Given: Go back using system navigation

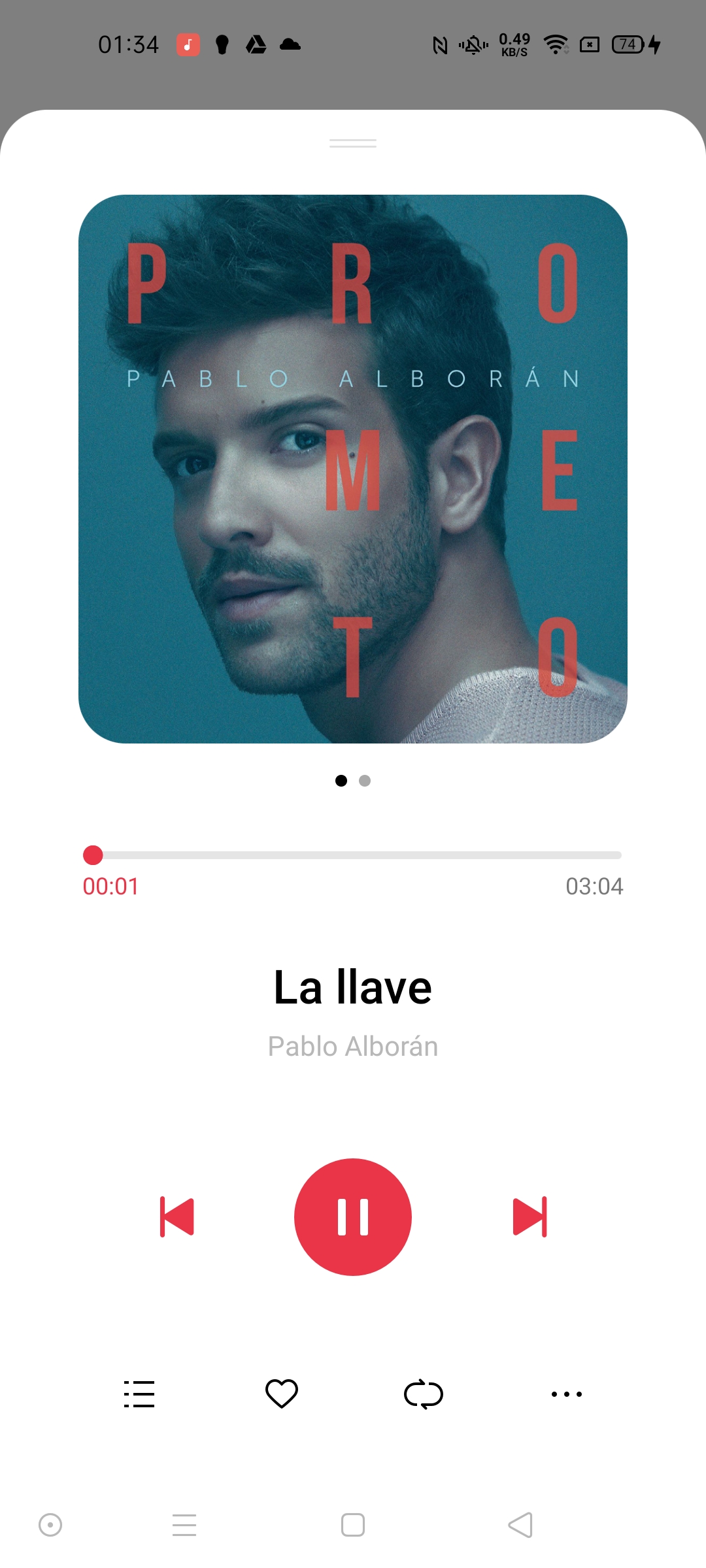Looking at the screenshot, I should point(521,1525).
